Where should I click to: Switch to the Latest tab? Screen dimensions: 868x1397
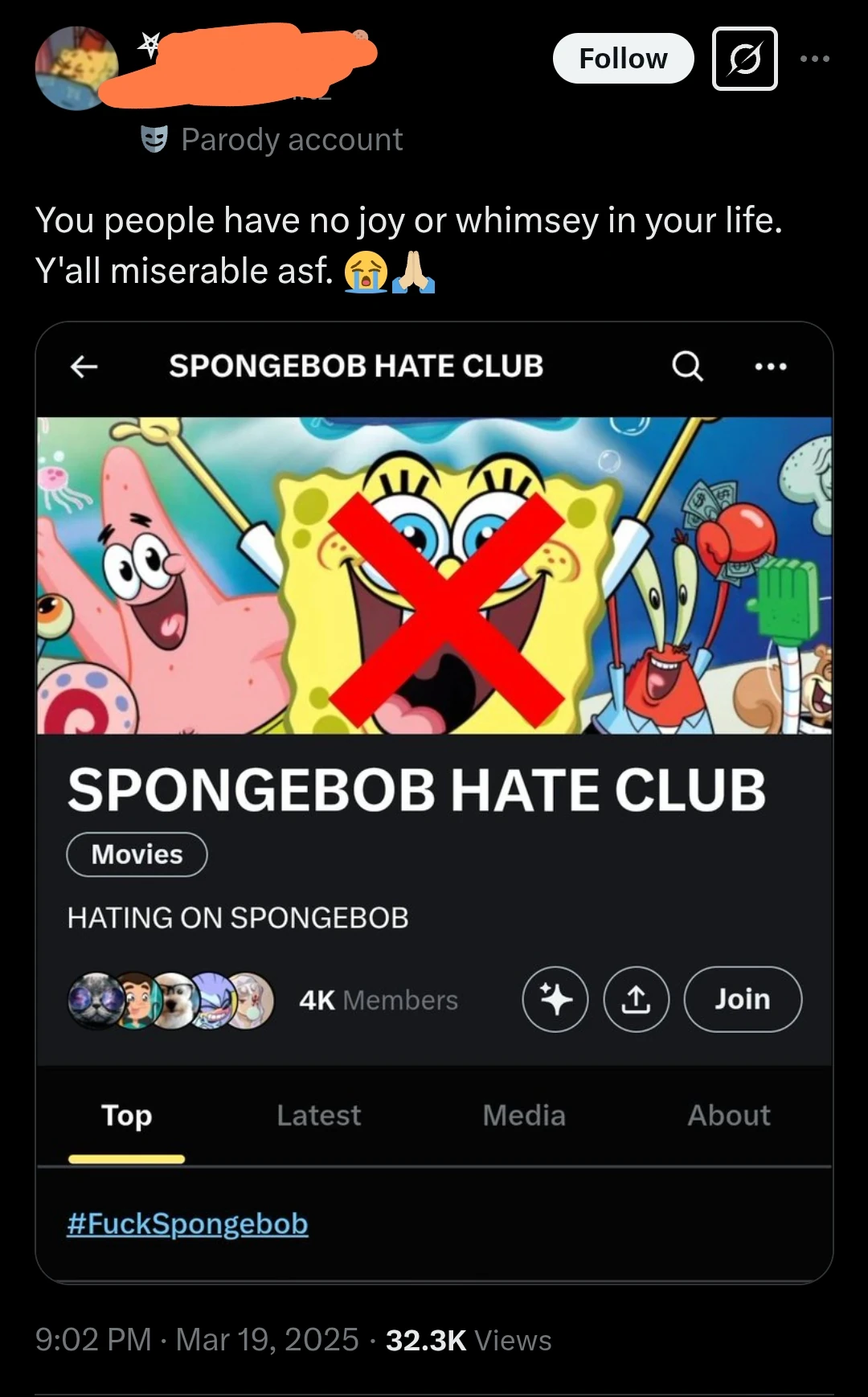click(318, 1115)
